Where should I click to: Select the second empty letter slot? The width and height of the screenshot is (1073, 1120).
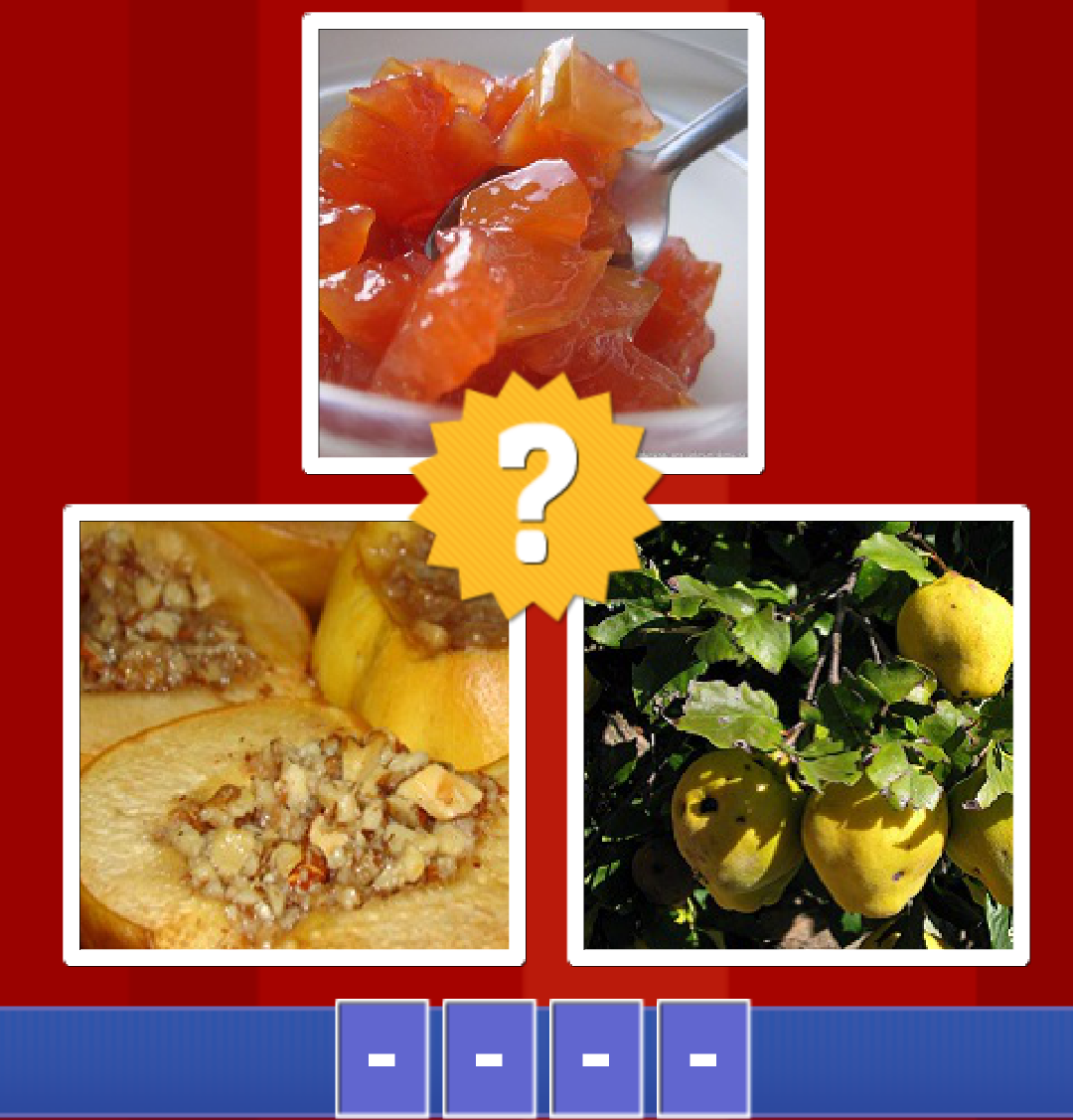click(489, 1057)
